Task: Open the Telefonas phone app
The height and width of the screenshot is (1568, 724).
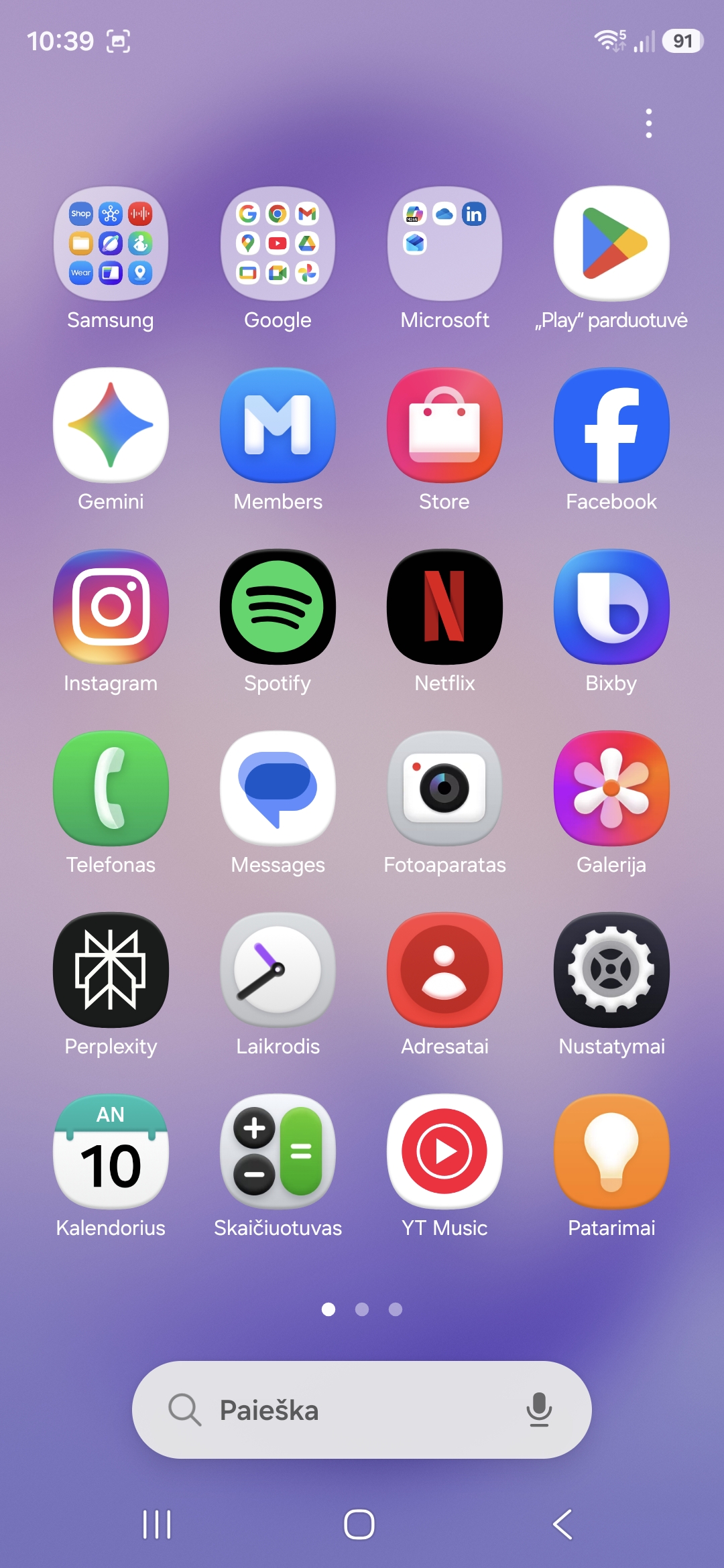Action: (111, 789)
